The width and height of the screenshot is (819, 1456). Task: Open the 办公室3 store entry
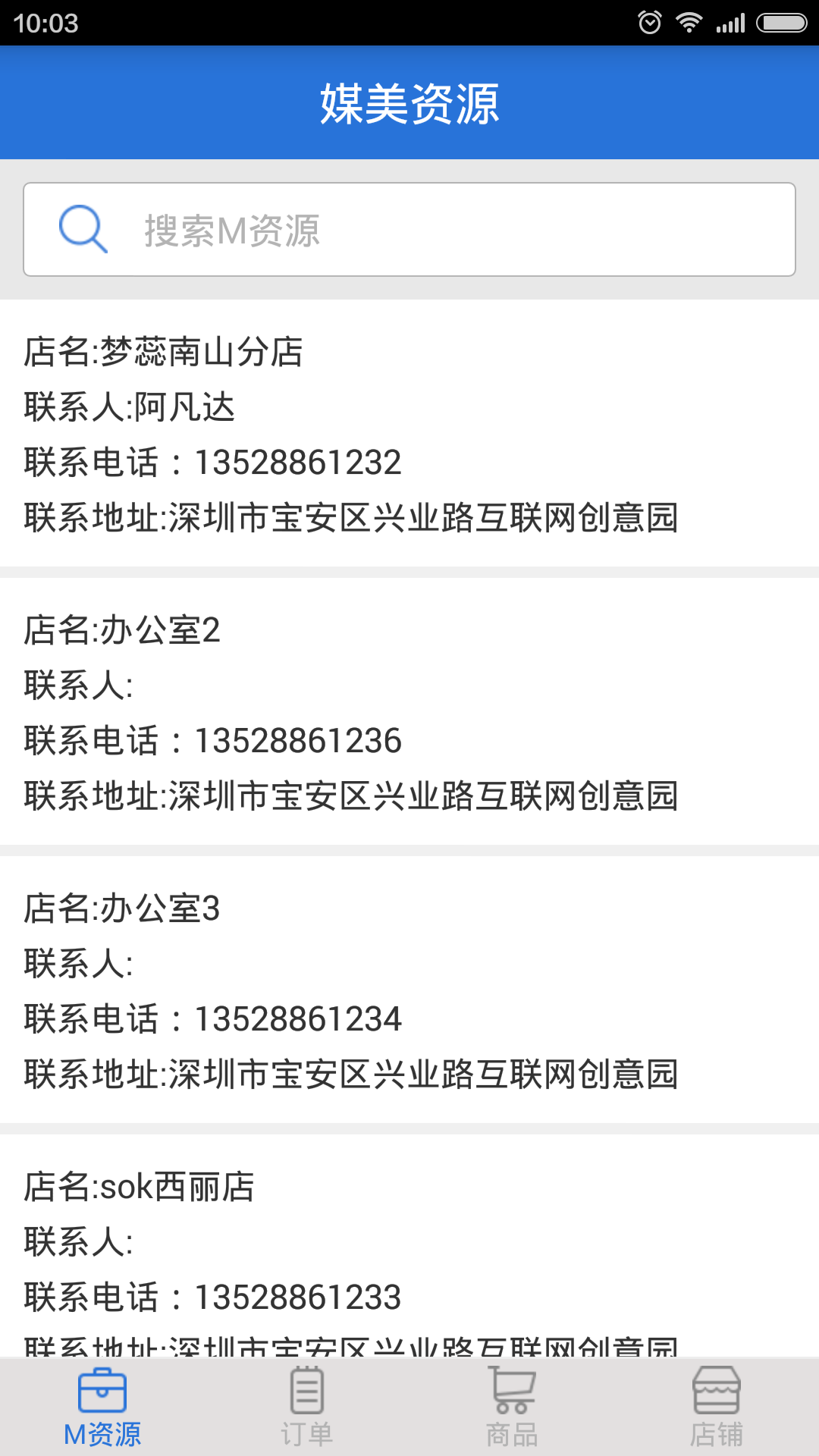409,990
